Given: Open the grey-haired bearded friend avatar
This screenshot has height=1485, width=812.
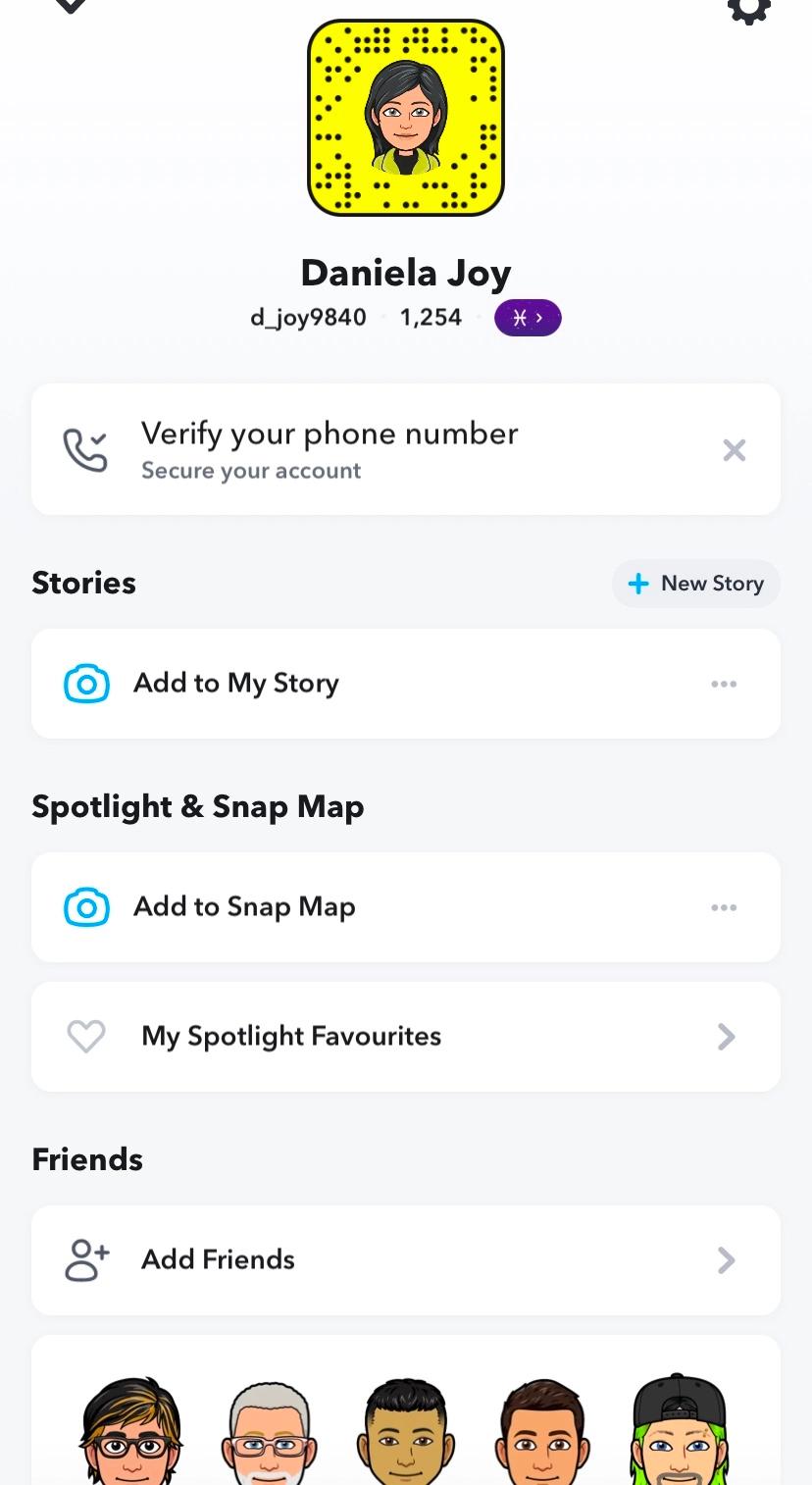Looking at the screenshot, I should tap(270, 1432).
